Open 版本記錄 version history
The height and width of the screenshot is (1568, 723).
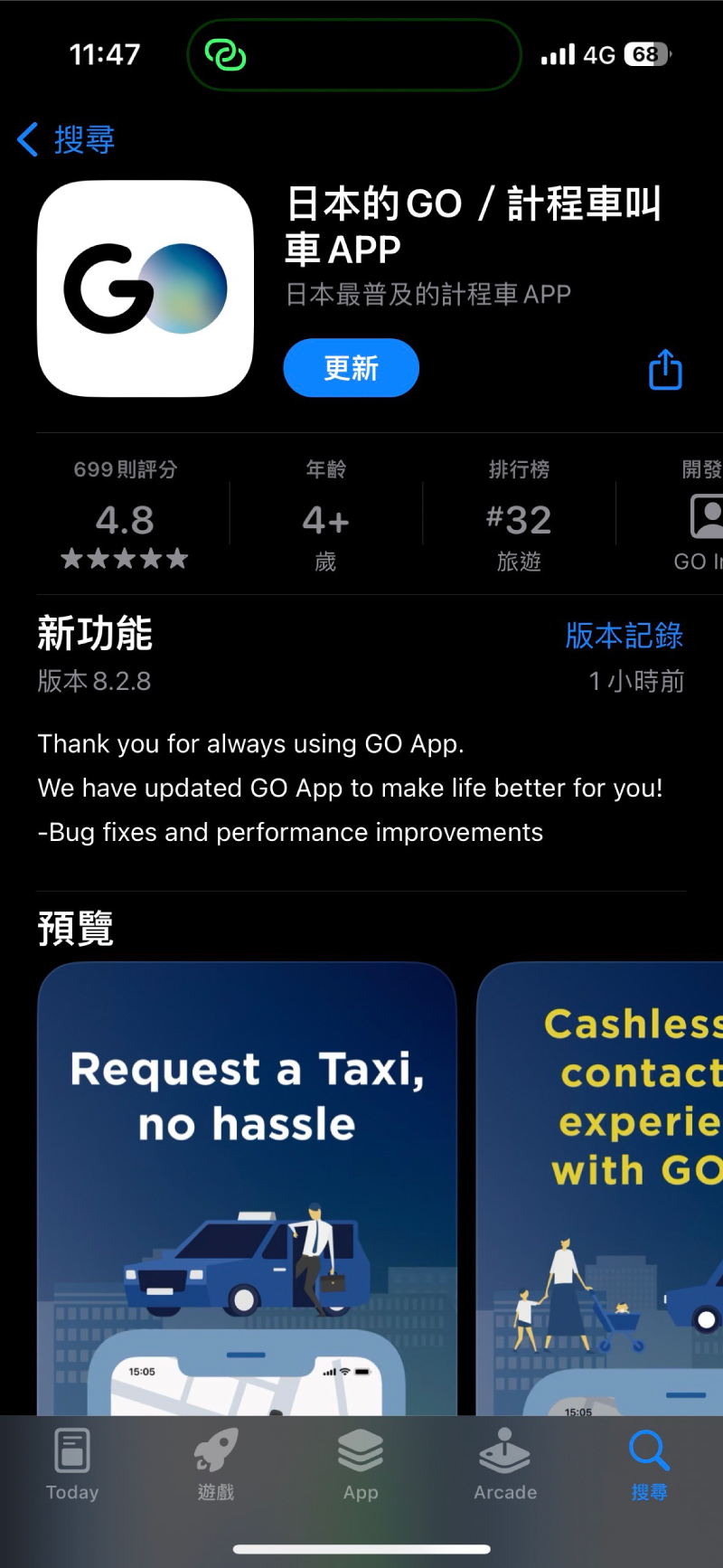click(624, 636)
